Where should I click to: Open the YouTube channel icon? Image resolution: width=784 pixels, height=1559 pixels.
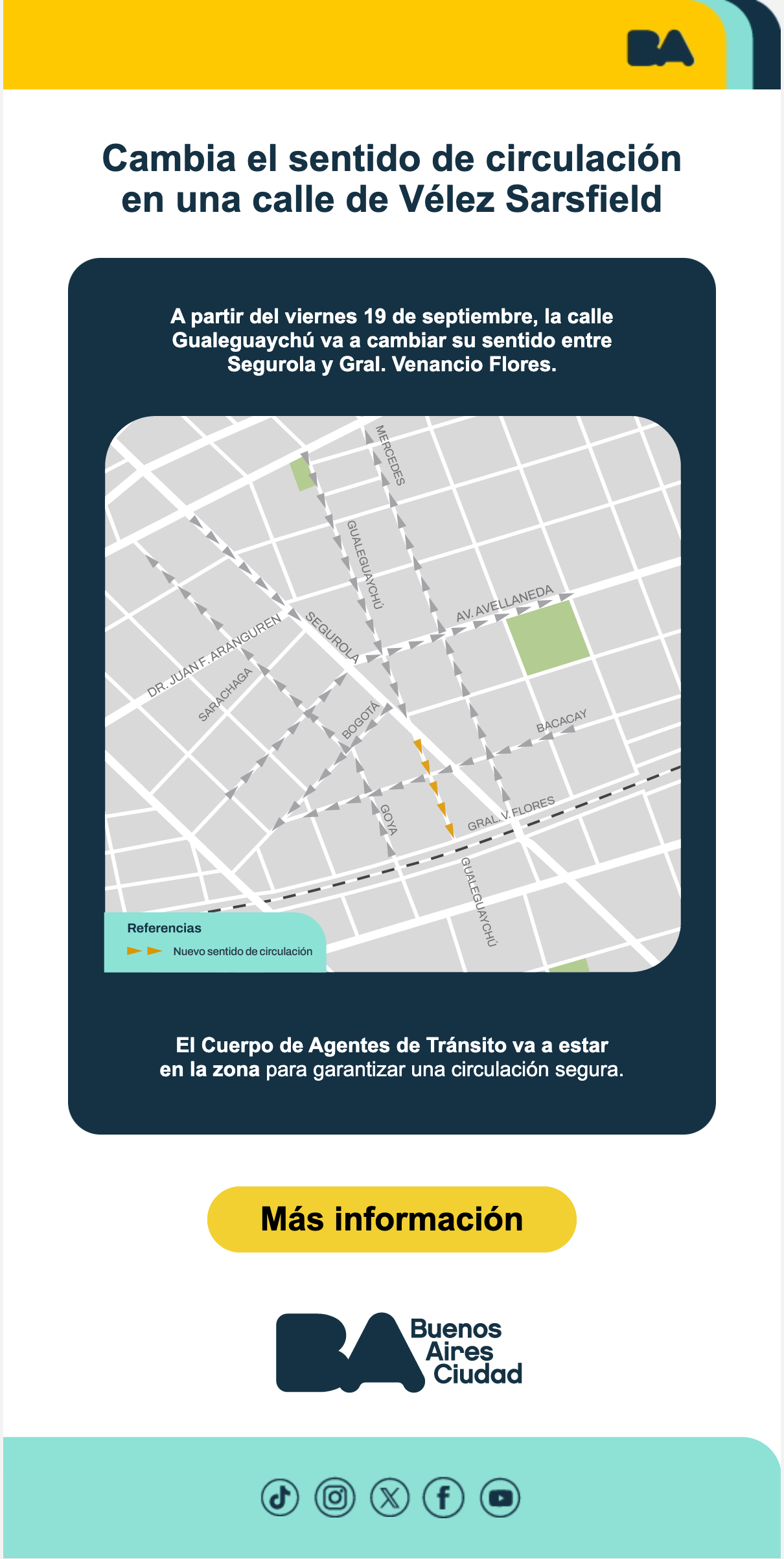(x=500, y=1497)
